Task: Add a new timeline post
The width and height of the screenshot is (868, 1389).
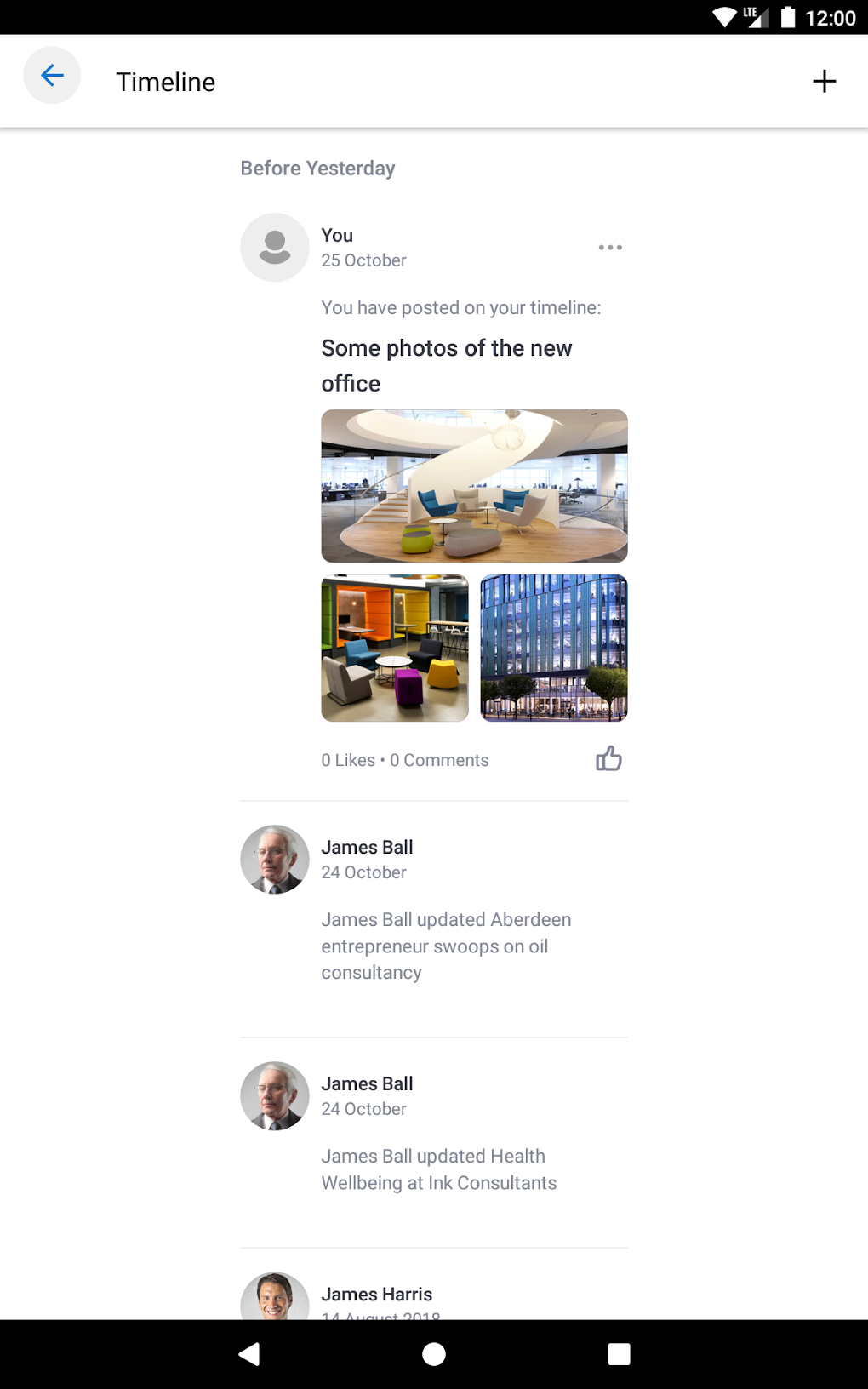Action: click(824, 81)
